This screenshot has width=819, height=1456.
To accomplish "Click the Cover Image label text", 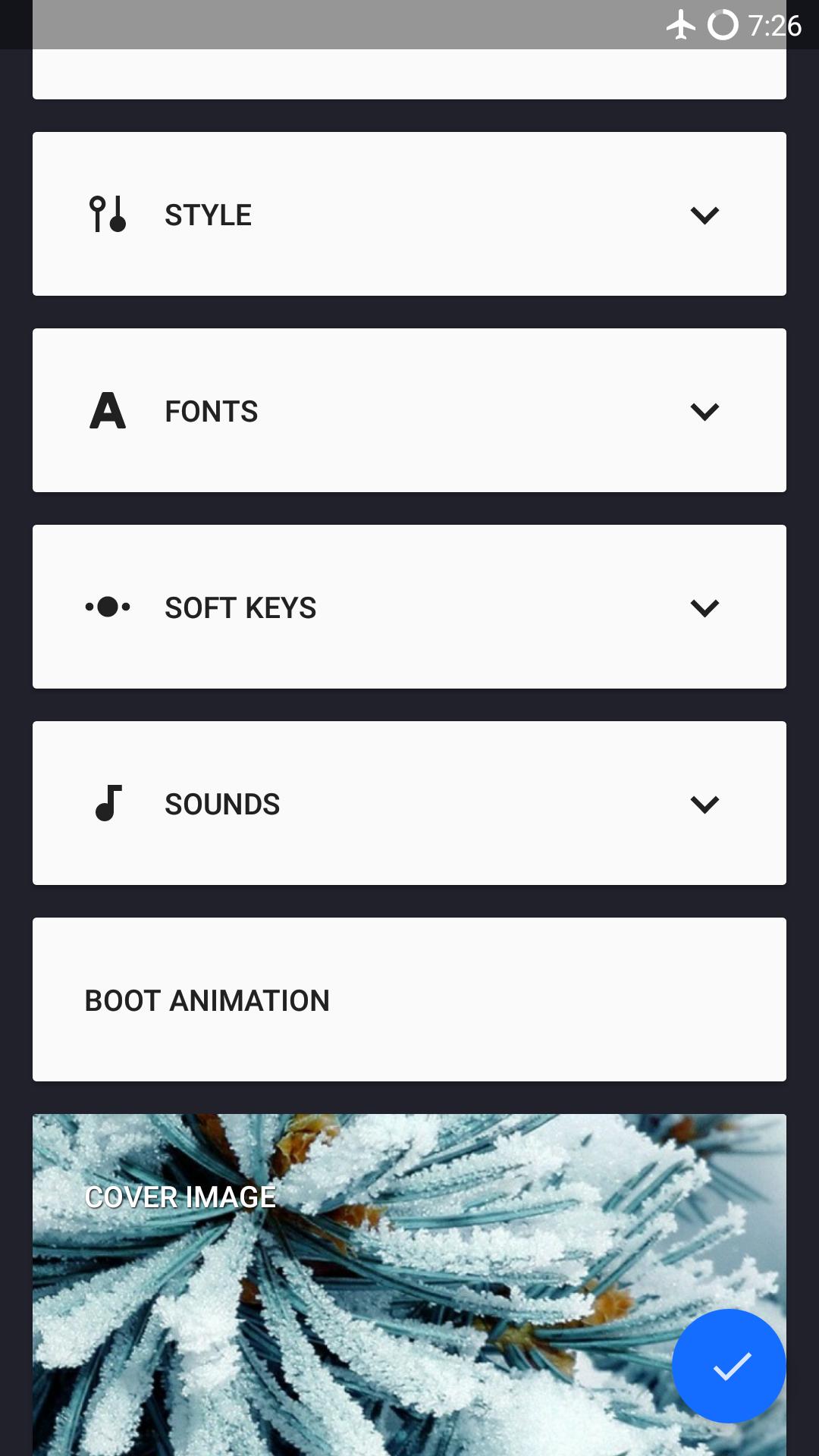I will [180, 1197].
